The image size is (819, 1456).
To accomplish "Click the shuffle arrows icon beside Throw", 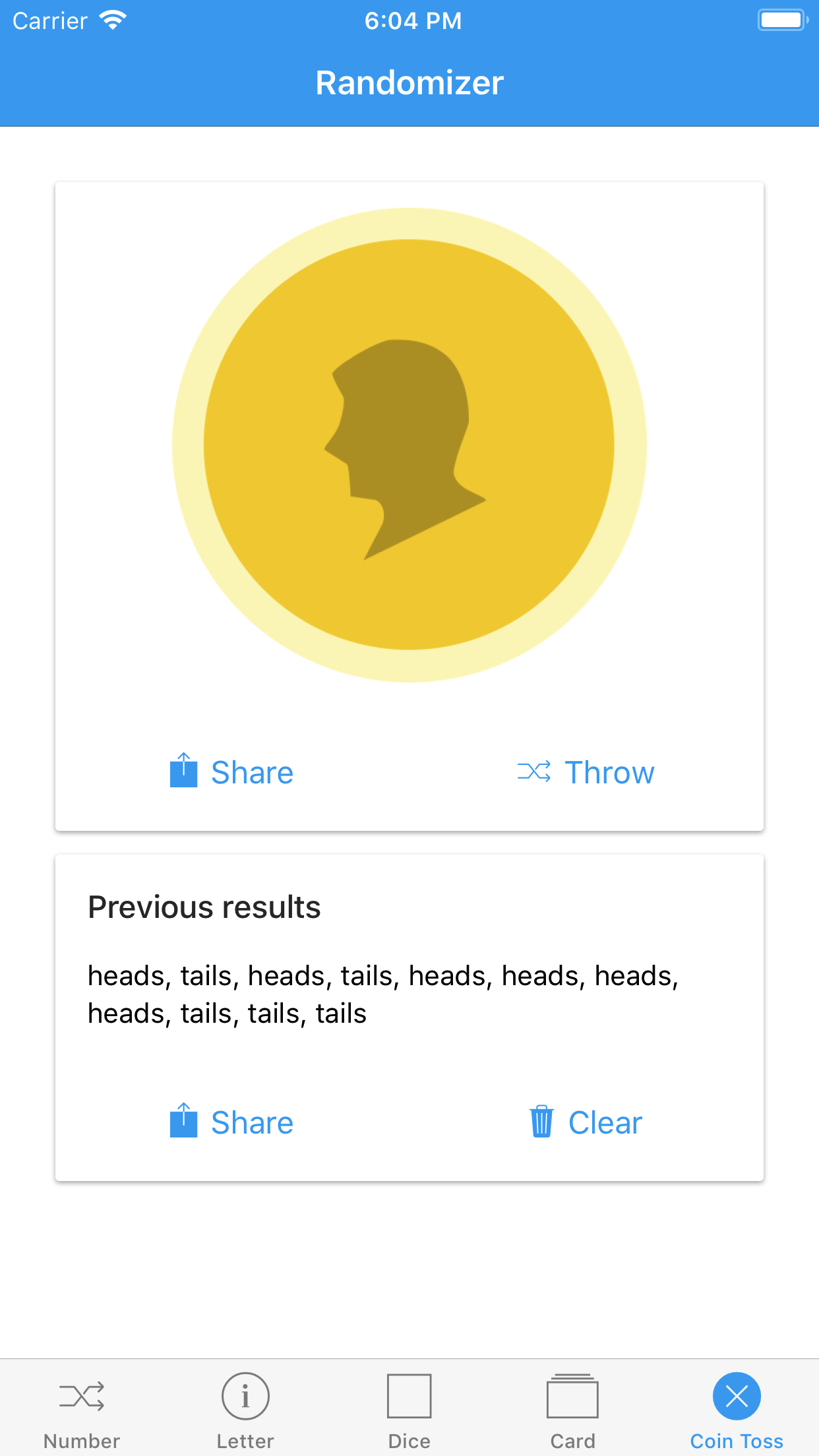I will pos(535,771).
